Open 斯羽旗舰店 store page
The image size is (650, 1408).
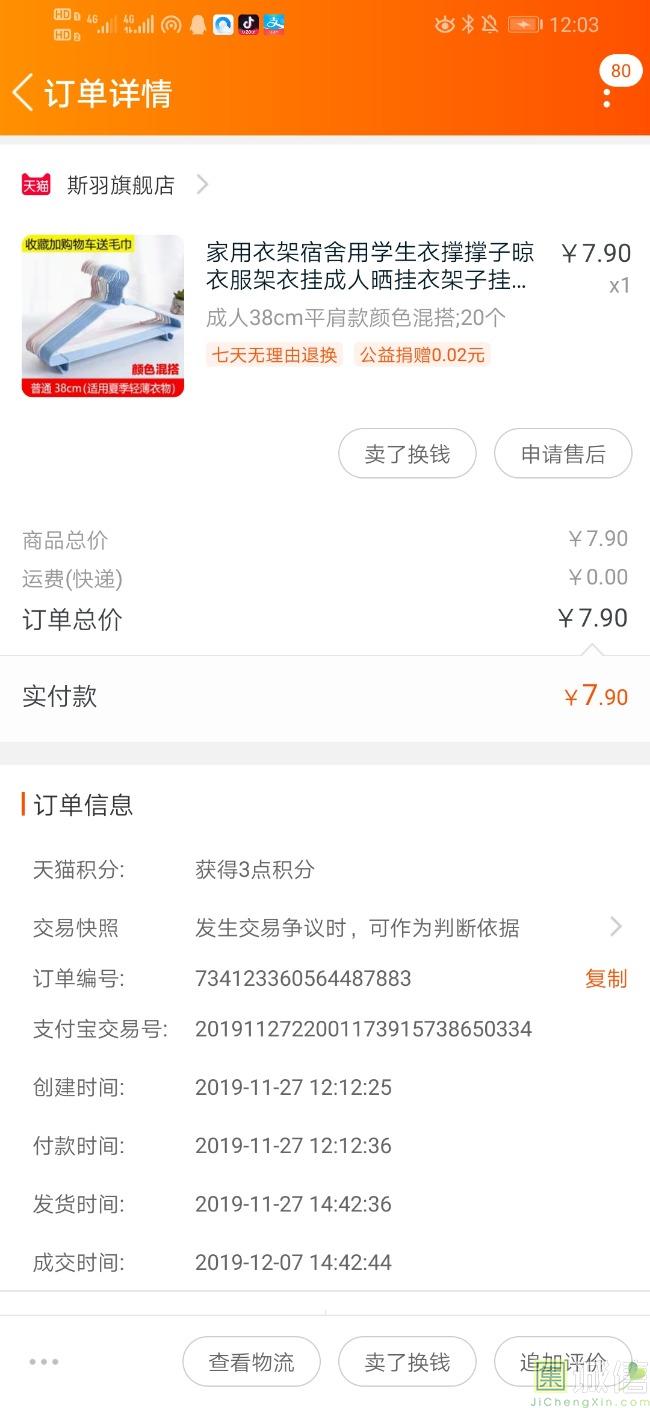pyautogui.click(x=120, y=185)
